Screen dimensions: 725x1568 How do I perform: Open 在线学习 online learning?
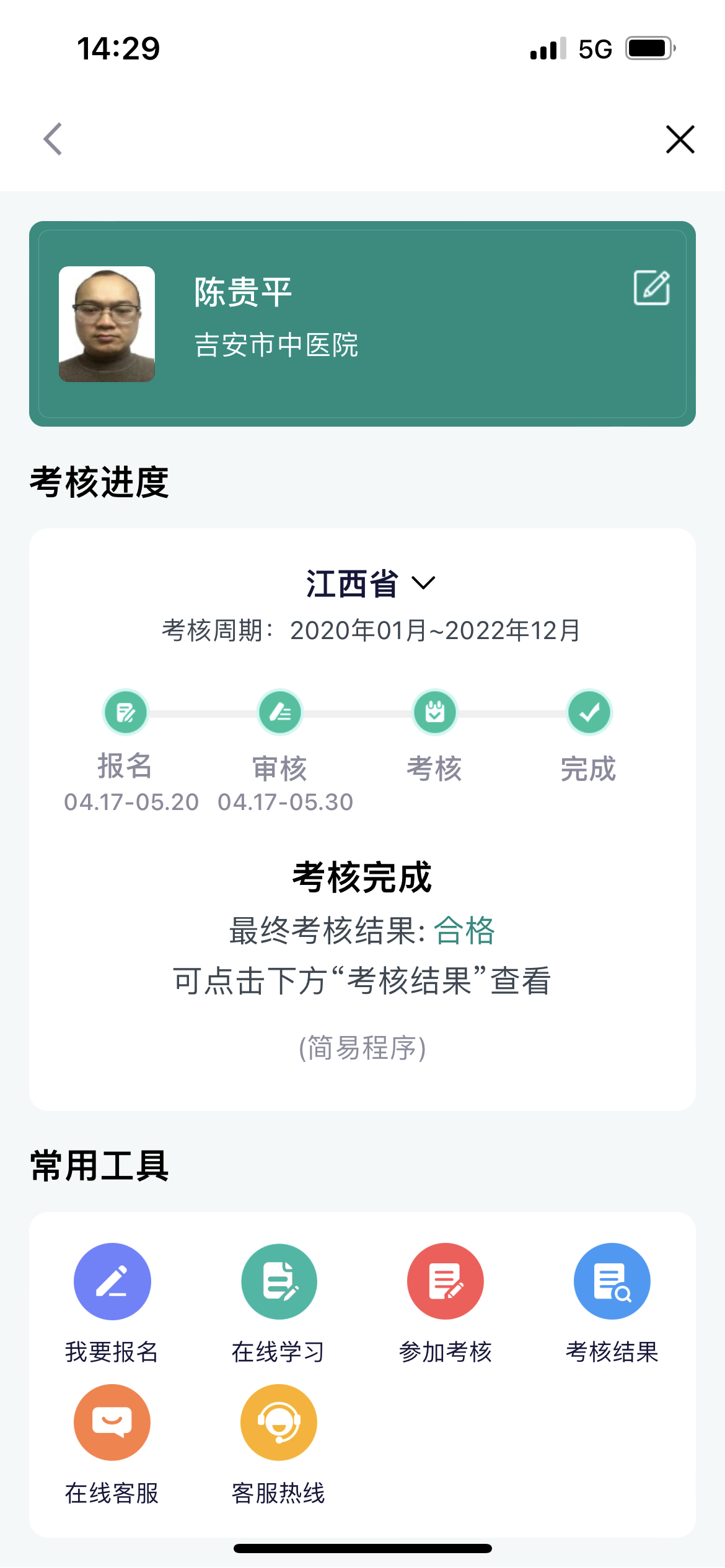[279, 1303]
